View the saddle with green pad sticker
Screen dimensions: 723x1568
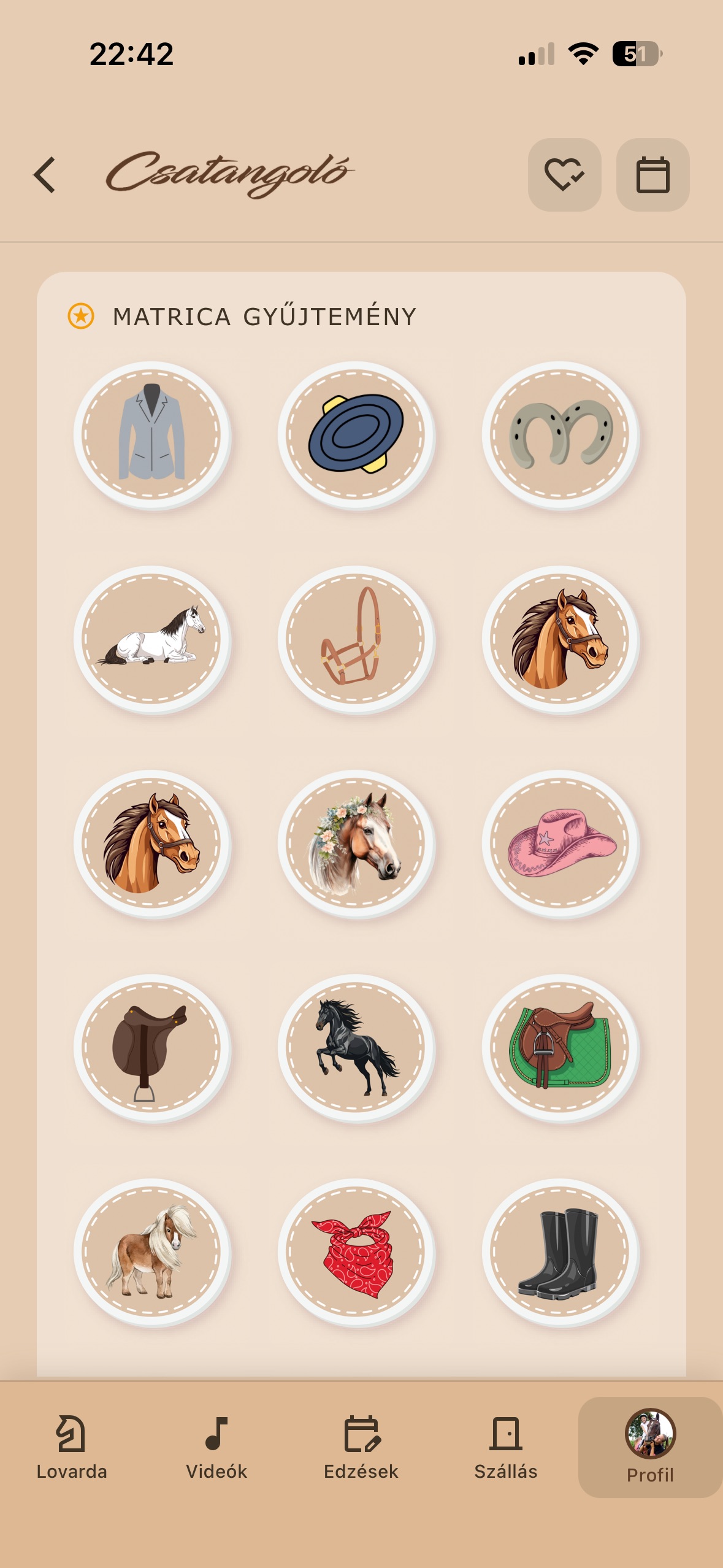(560, 1048)
